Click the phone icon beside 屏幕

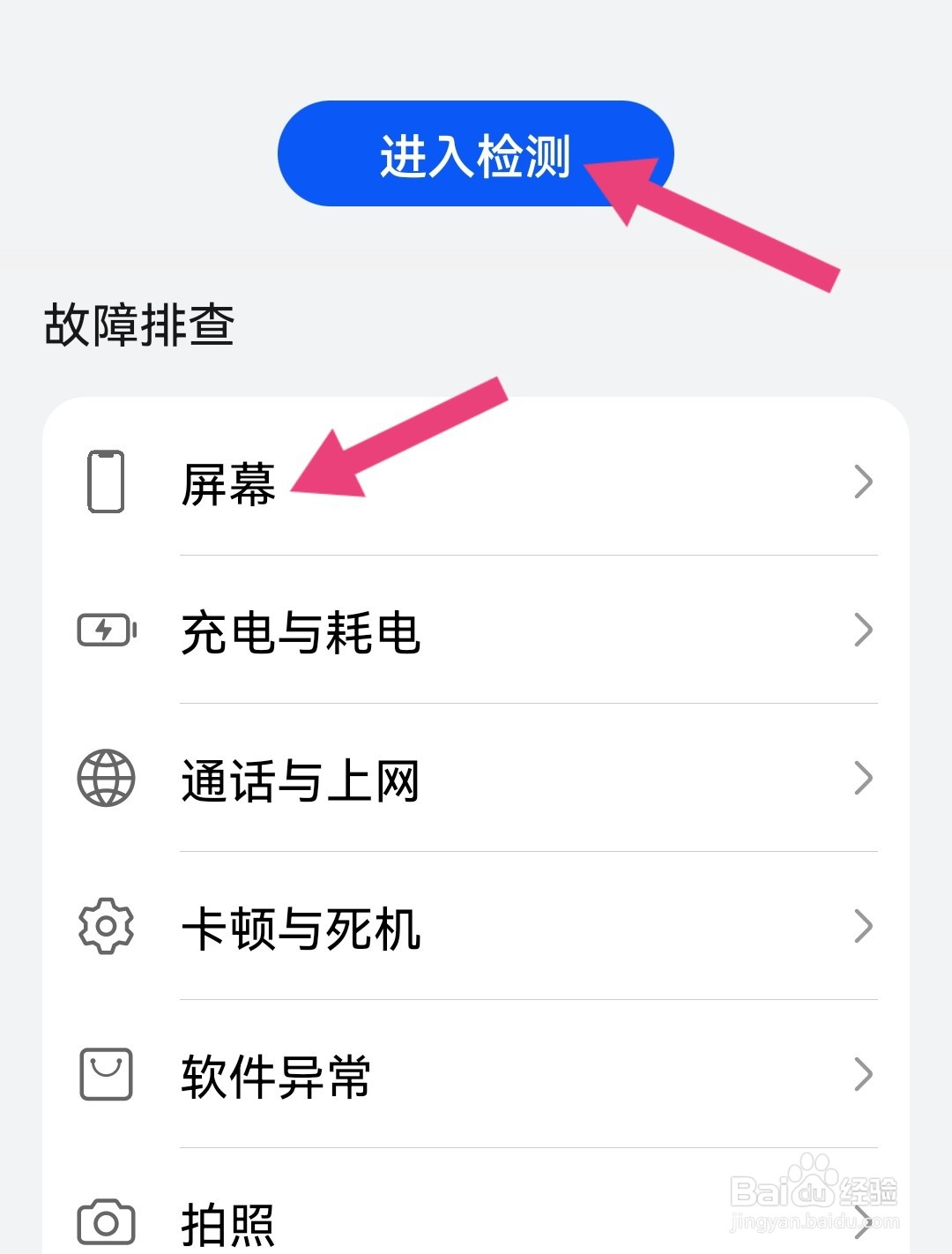(x=104, y=481)
